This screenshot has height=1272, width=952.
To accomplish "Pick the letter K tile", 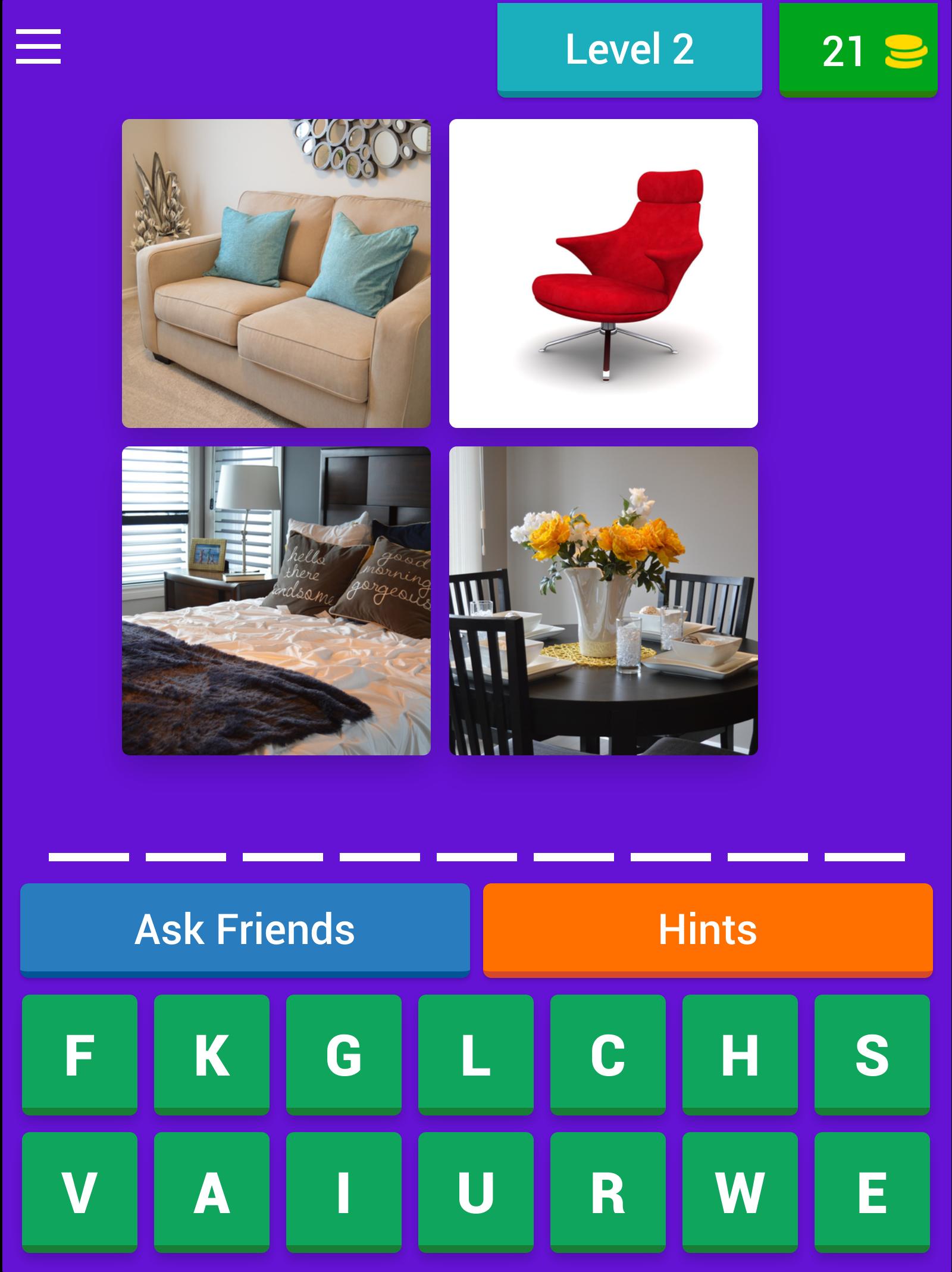I will tap(212, 1055).
